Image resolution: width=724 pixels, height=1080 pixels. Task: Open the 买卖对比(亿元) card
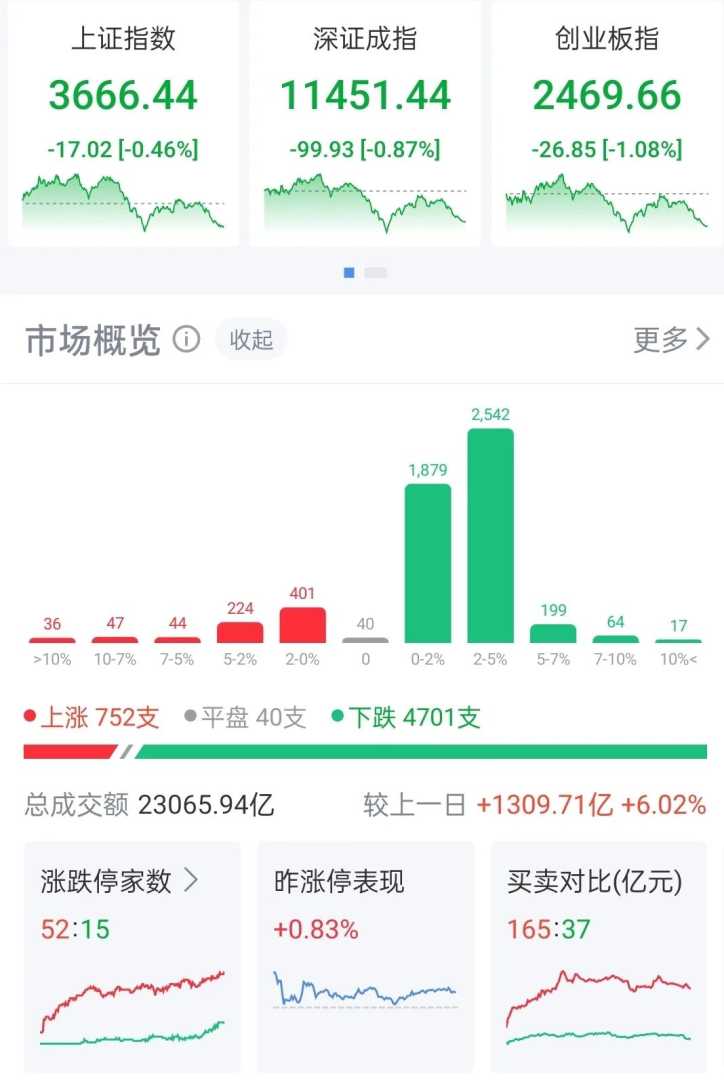point(598,955)
